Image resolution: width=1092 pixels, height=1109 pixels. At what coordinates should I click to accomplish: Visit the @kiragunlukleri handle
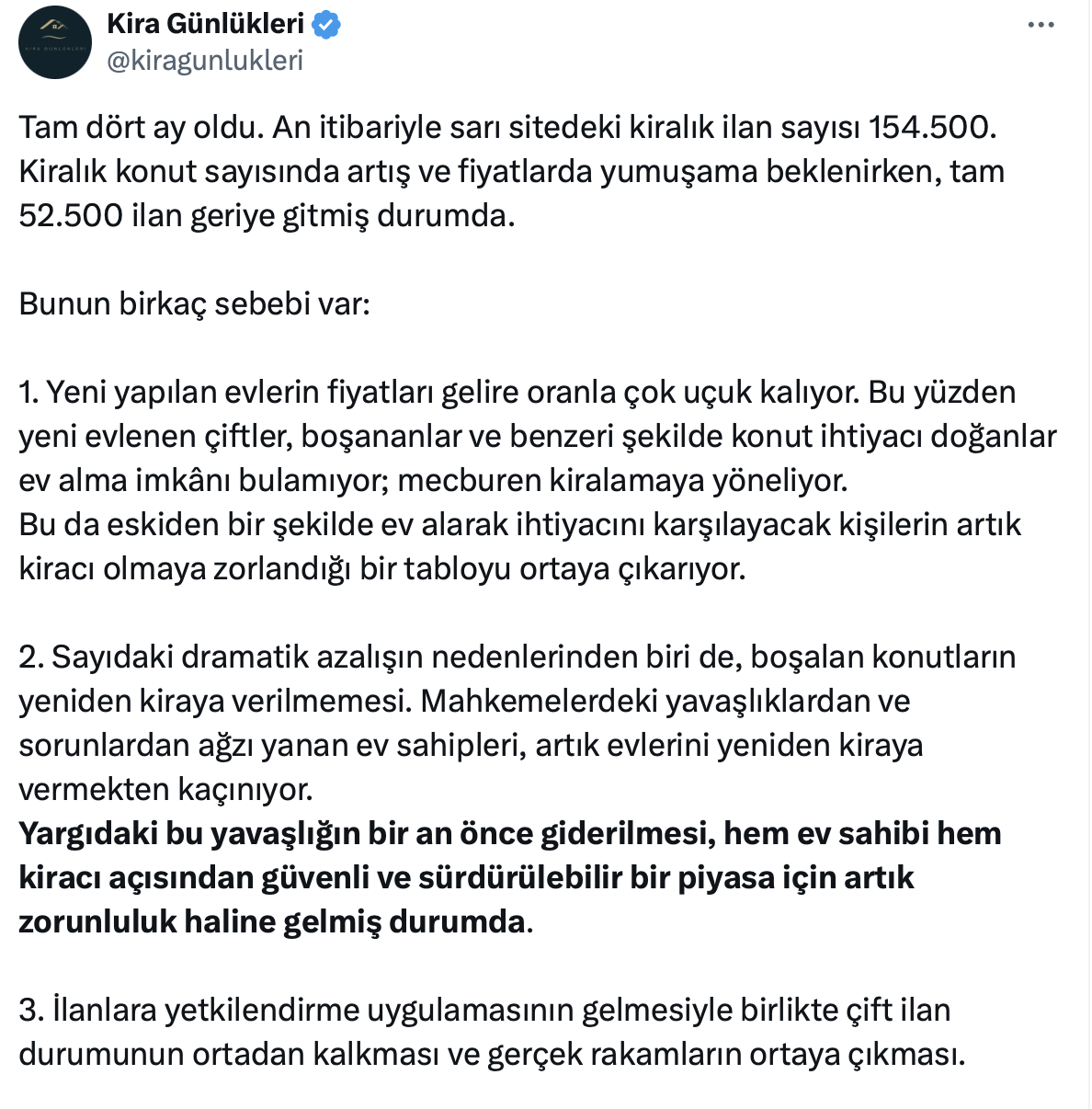click(x=205, y=61)
